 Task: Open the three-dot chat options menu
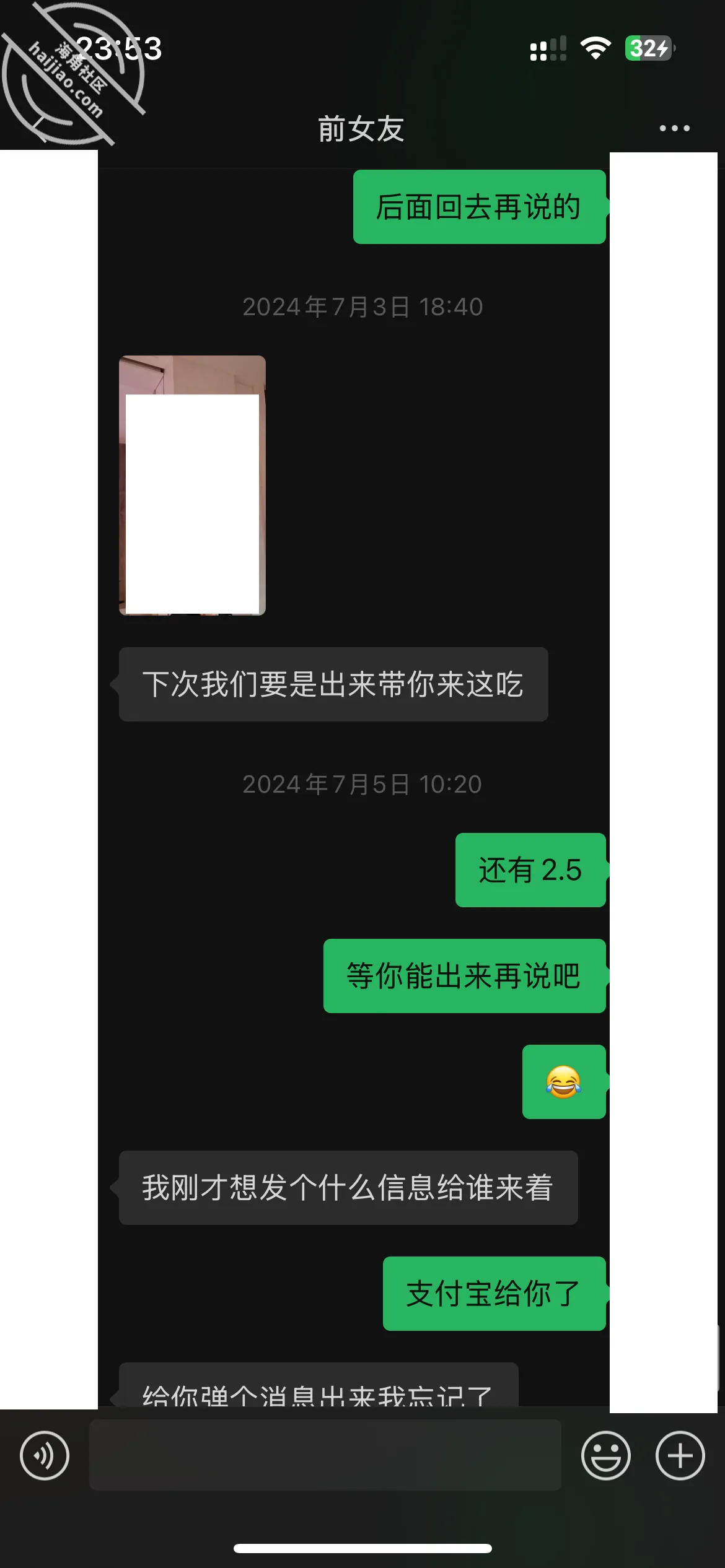[674, 128]
